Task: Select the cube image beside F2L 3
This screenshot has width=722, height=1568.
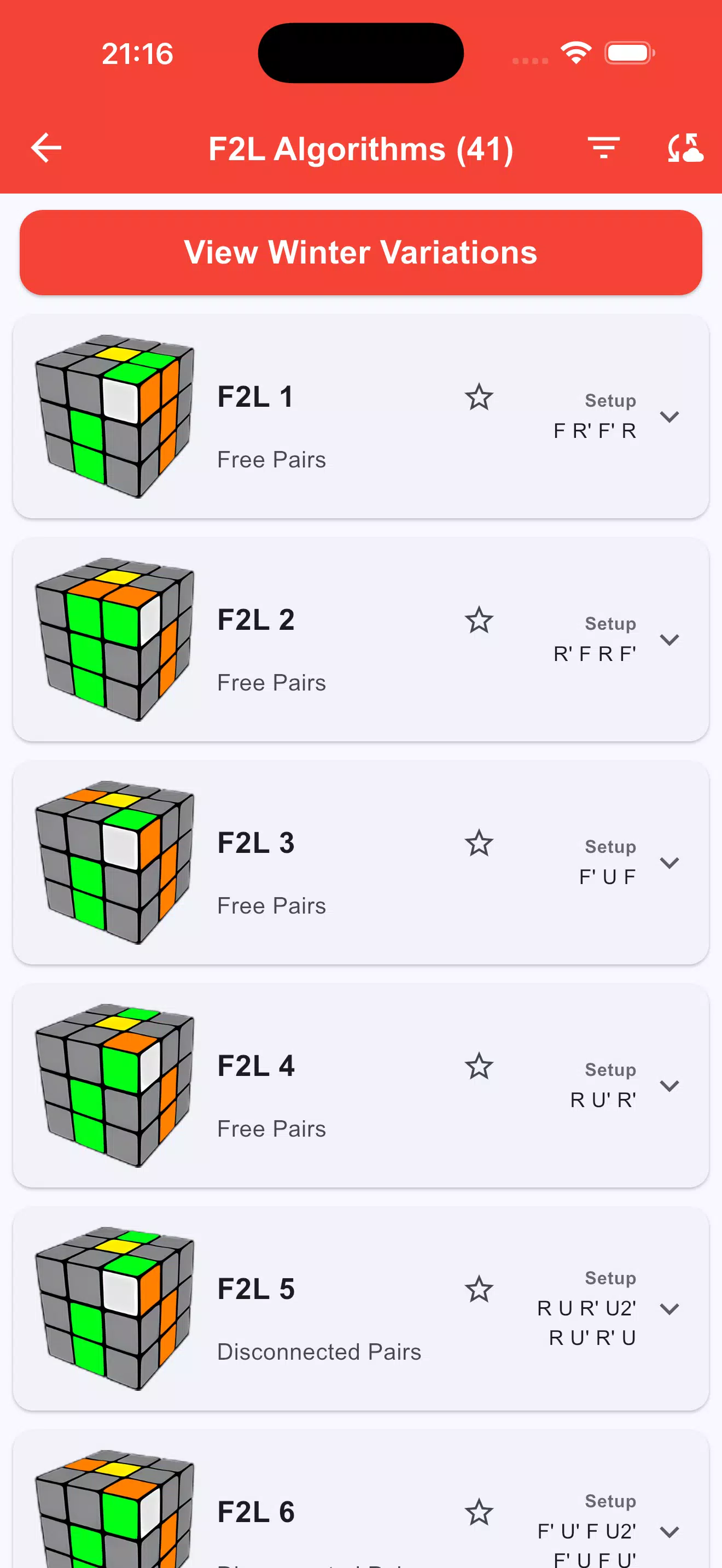Action: (x=114, y=864)
